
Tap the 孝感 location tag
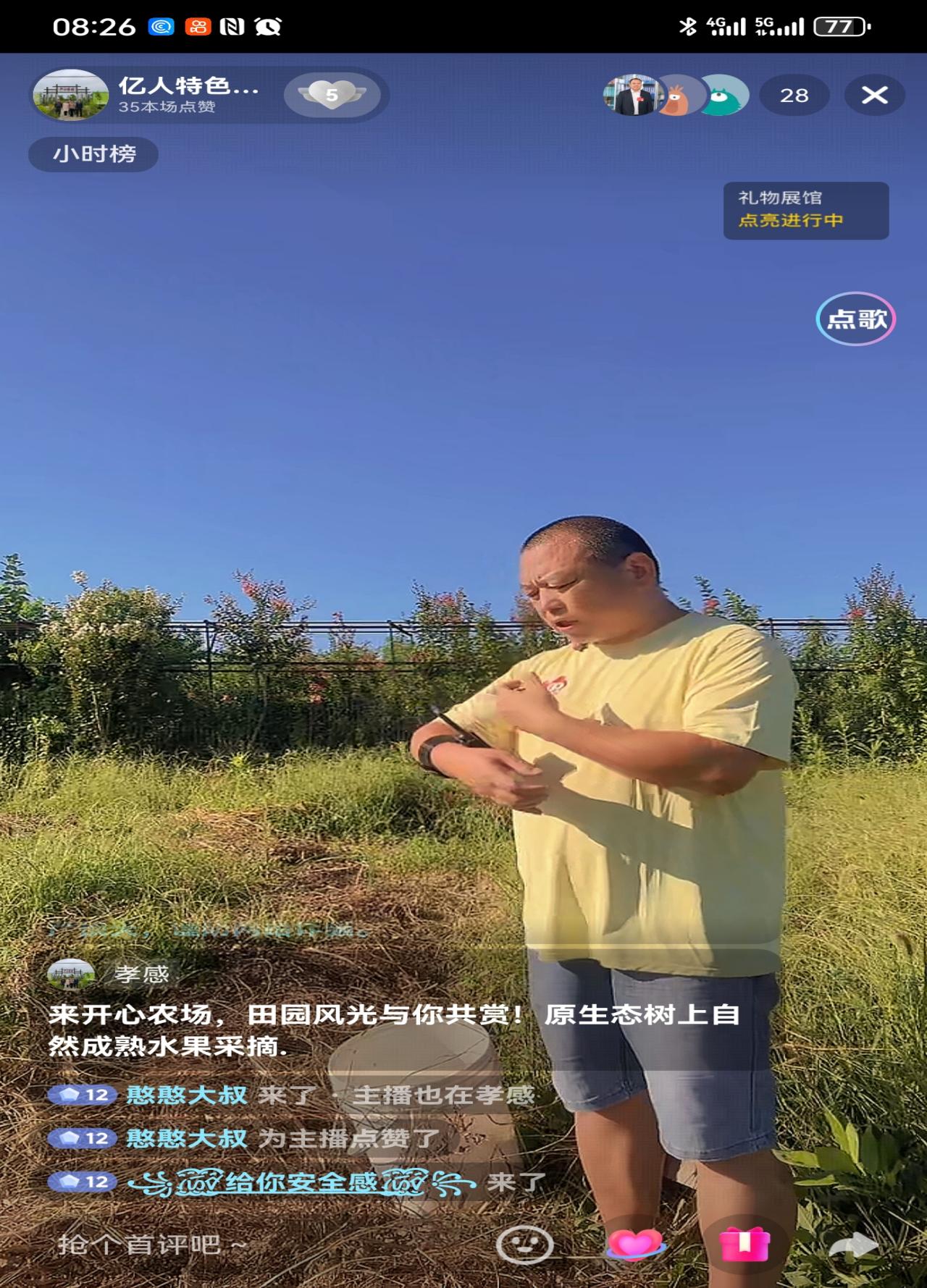tap(140, 974)
